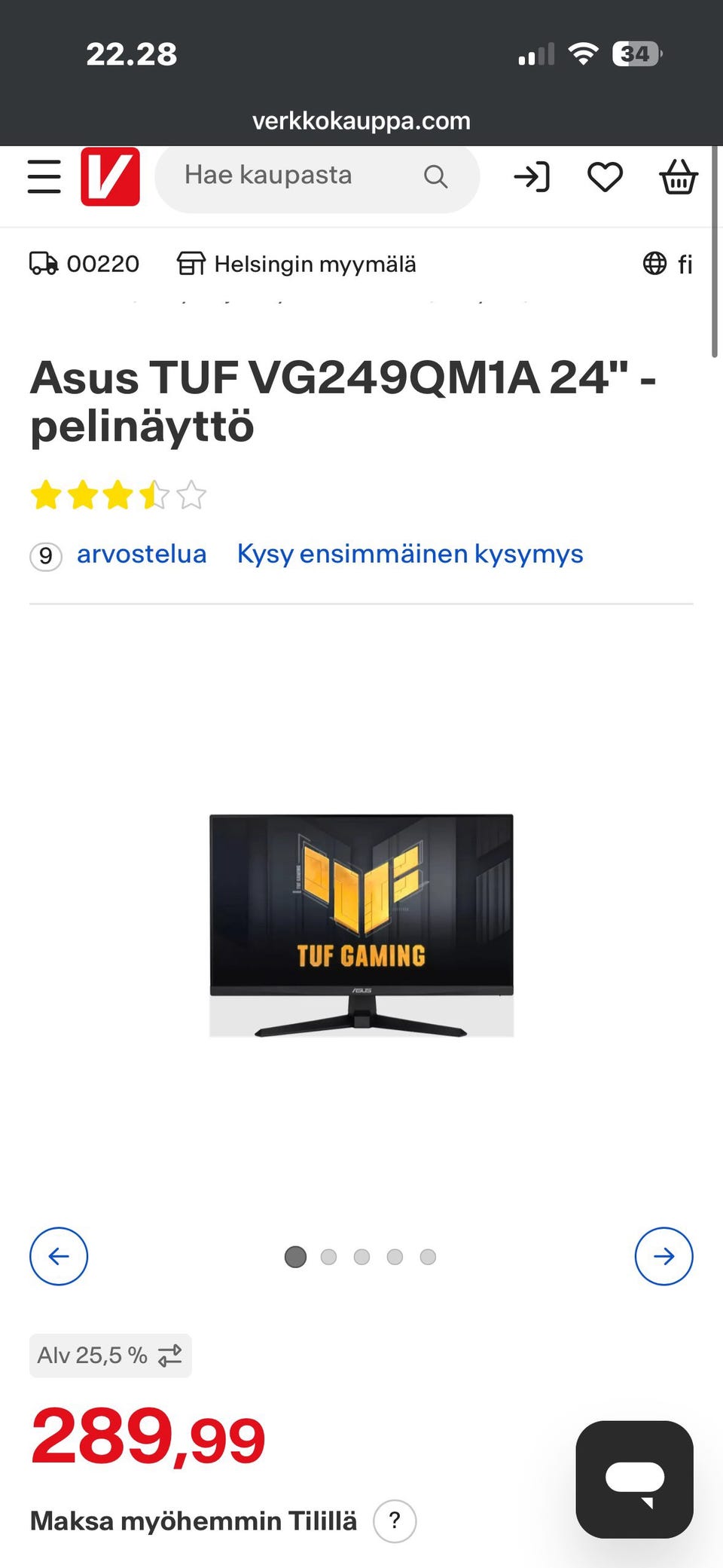Jump to the third image dot
This screenshot has width=723, height=1568.
tap(361, 1257)
